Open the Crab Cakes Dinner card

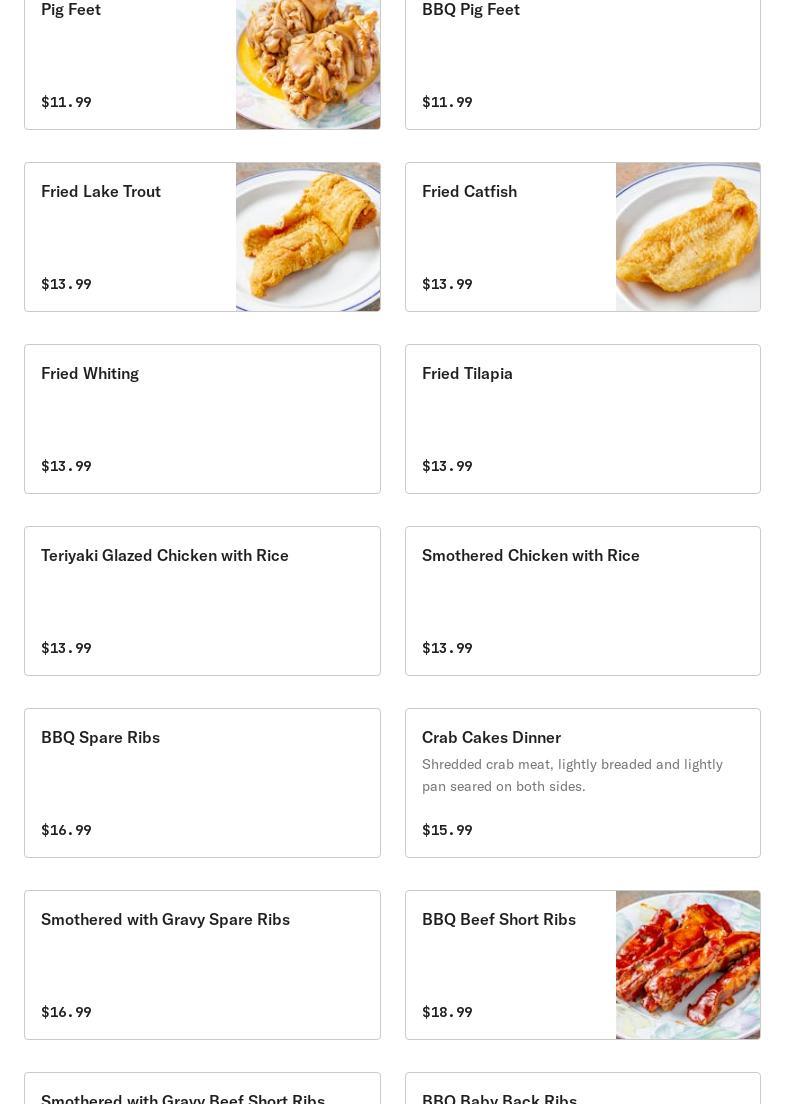coord(582,783)
